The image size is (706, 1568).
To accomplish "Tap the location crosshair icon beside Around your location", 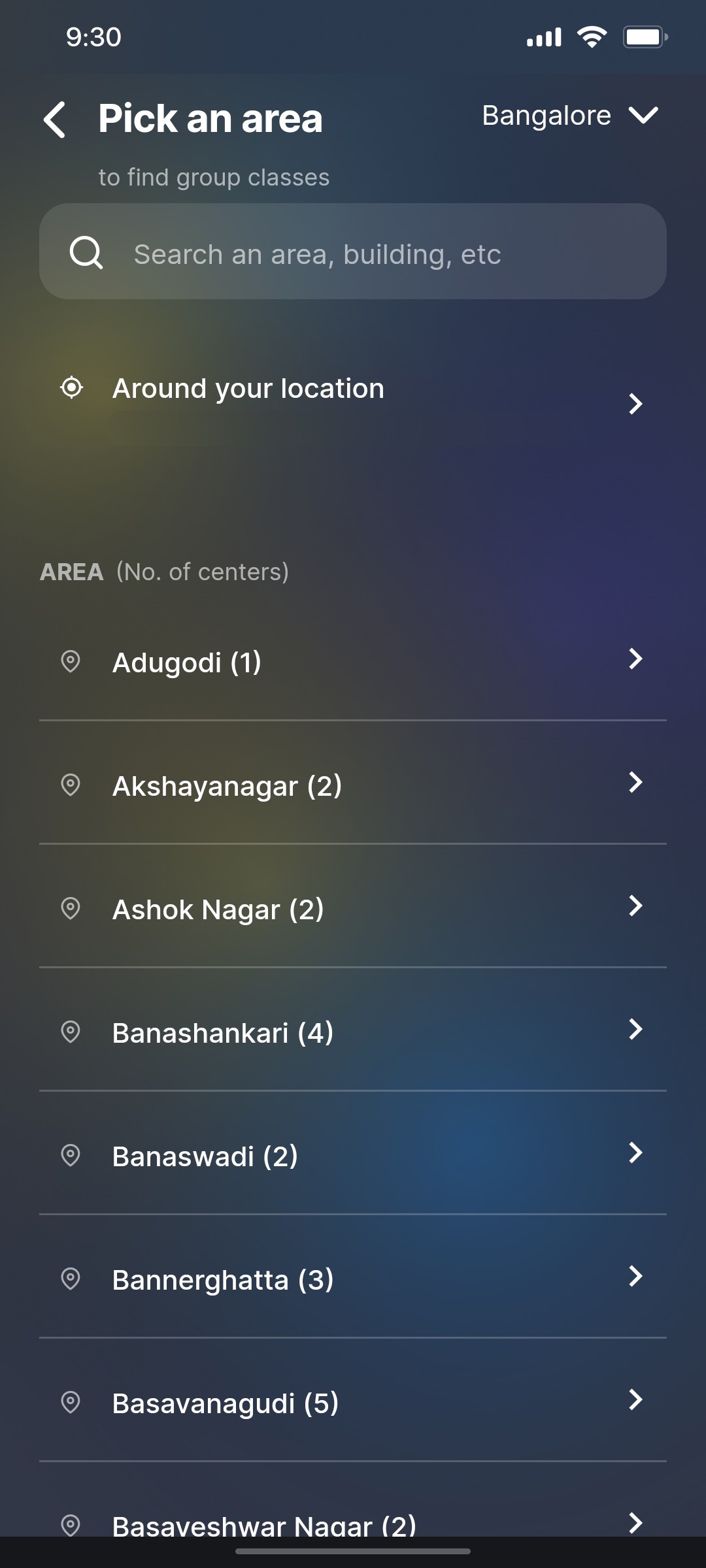I will [x=71, y=387].
